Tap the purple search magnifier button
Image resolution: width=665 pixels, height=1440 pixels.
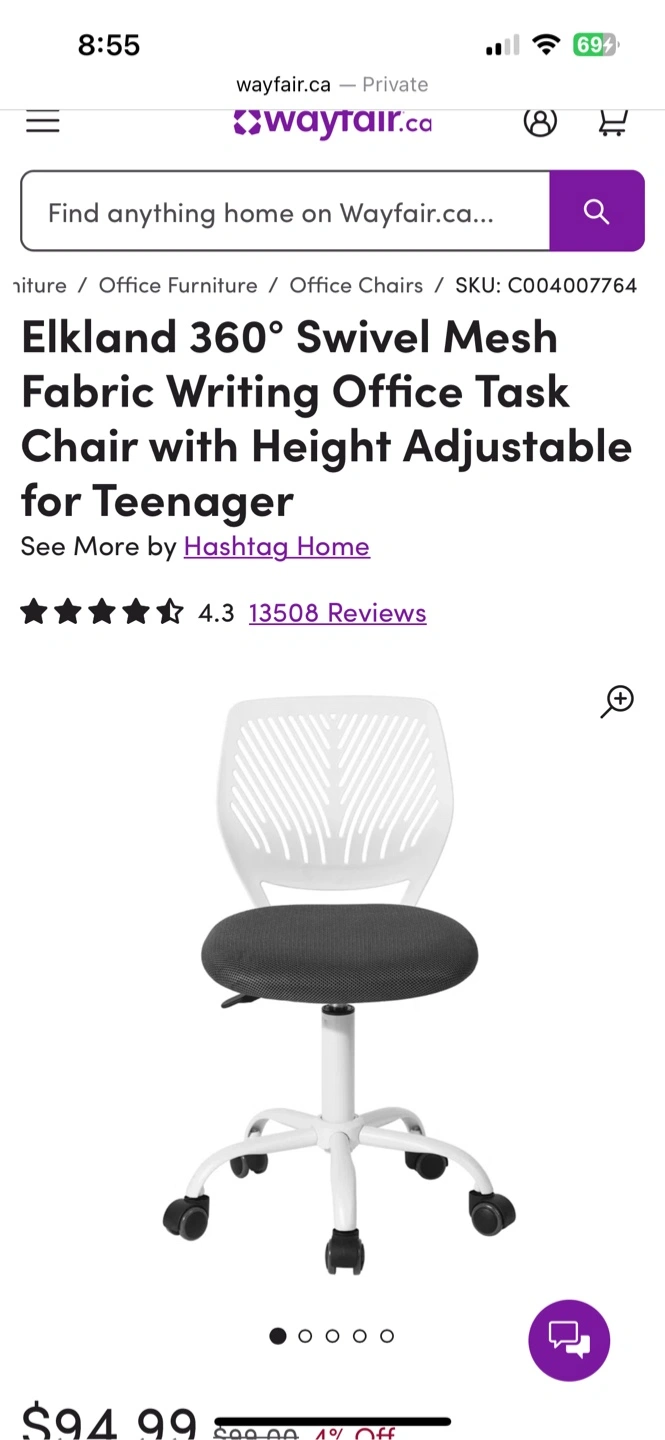pyautogui.click(x=596, y=211)
